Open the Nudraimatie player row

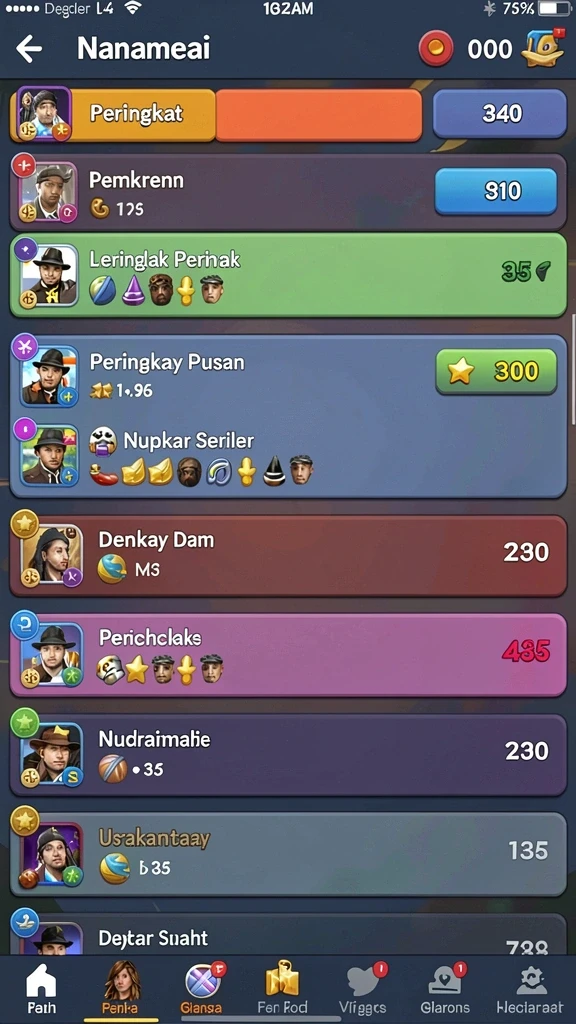click(288, 755)
